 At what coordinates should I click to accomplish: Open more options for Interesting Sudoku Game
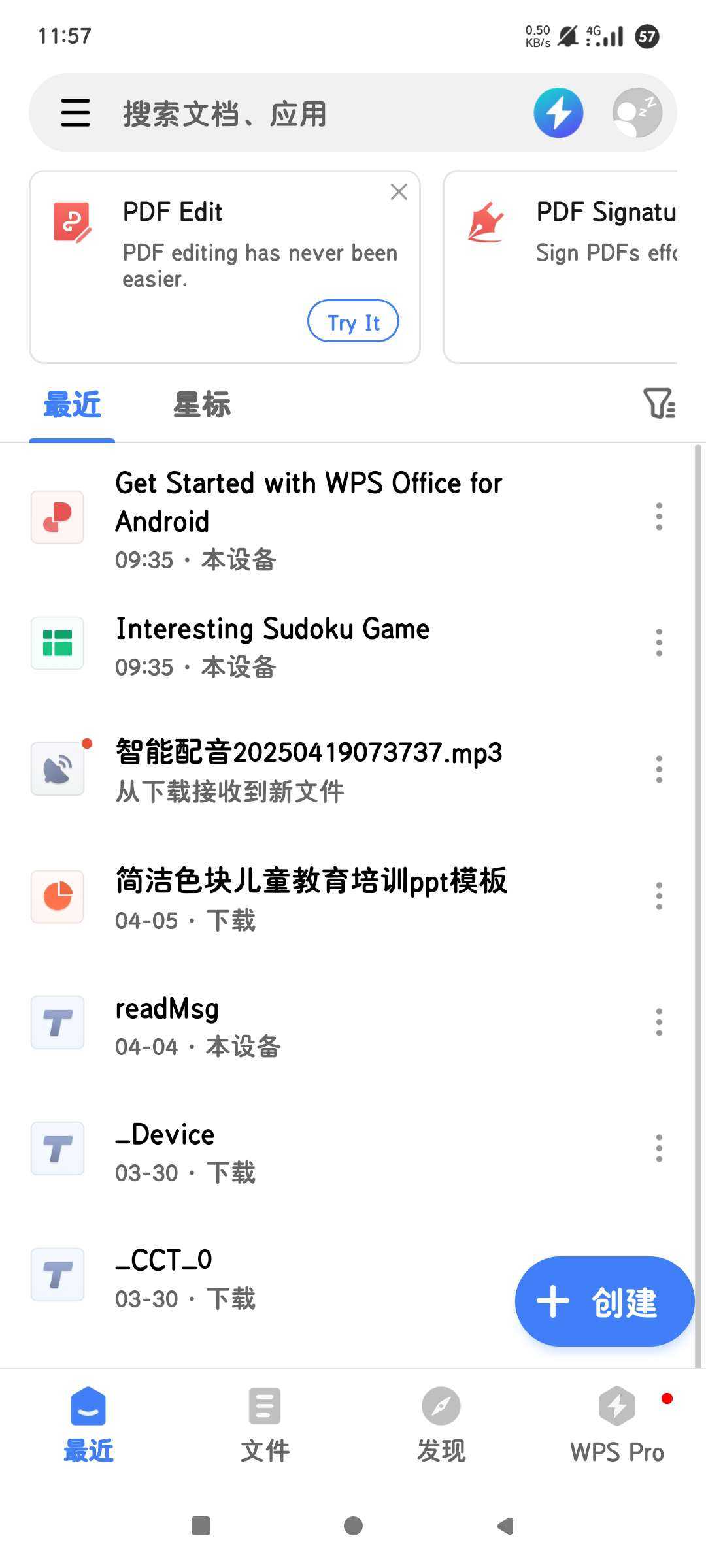pos(659,643)
